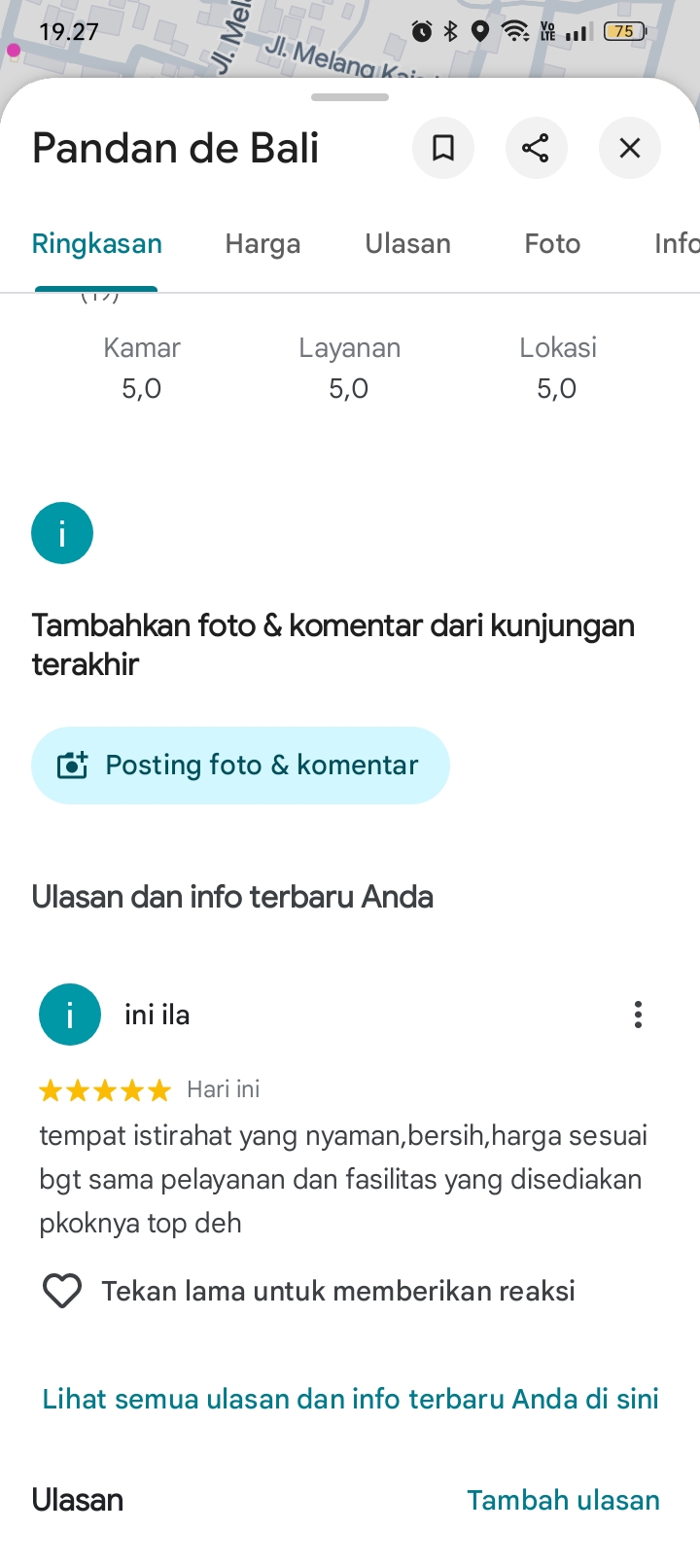Close the Pandan de Bali sheet
The image size is (700, 1568).
pos(630,148)
